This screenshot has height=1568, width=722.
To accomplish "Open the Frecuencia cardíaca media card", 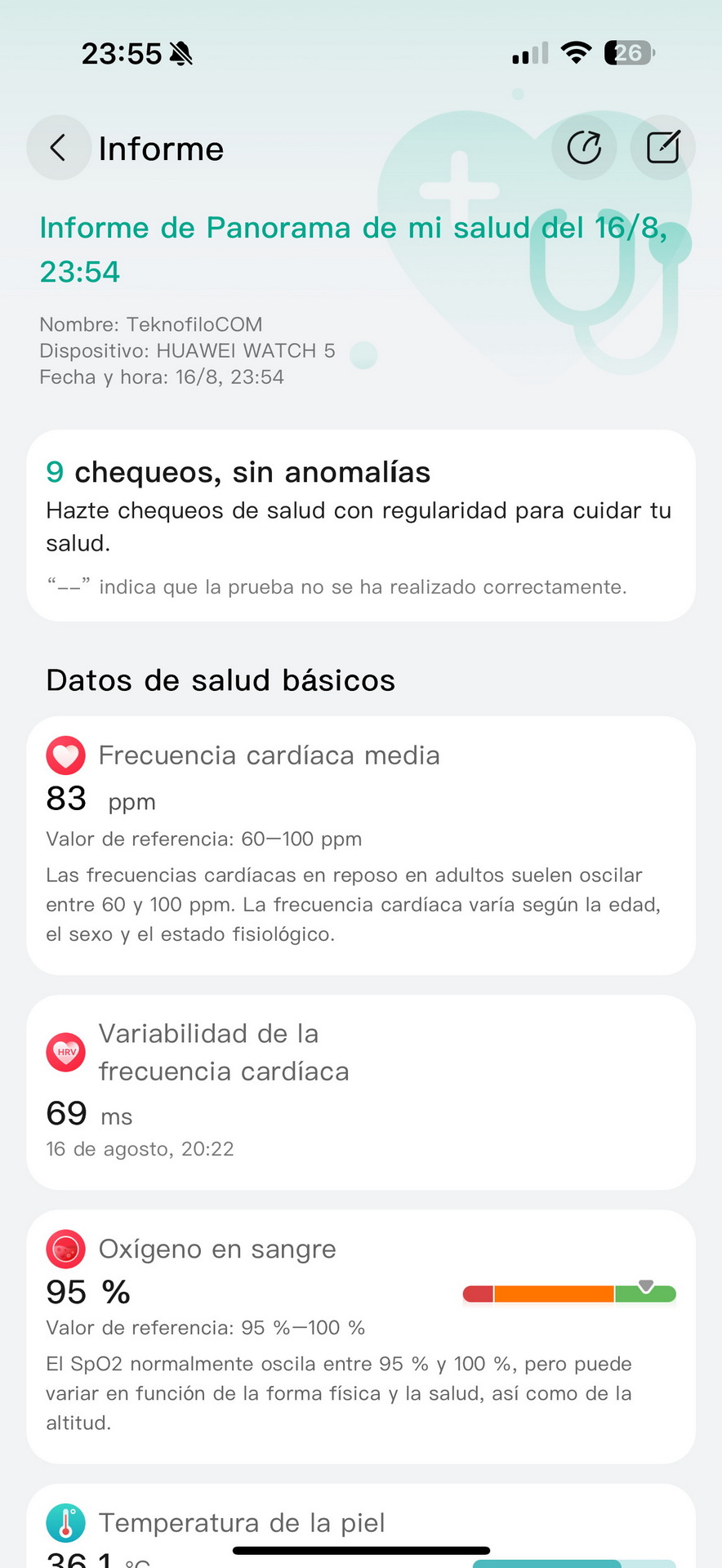I will point(361,845).
